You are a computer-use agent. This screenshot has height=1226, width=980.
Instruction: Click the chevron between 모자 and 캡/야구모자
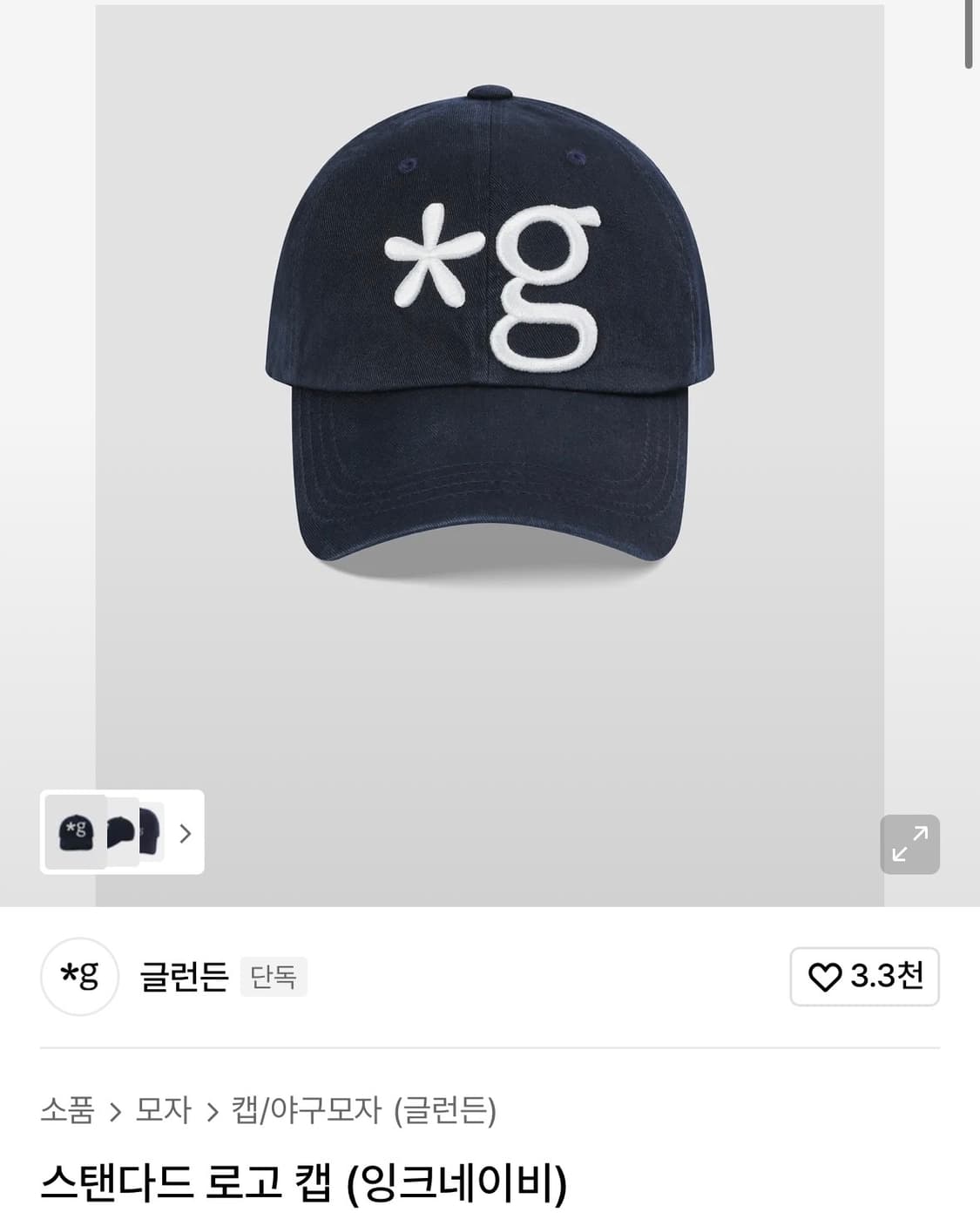coord(212,1111)
